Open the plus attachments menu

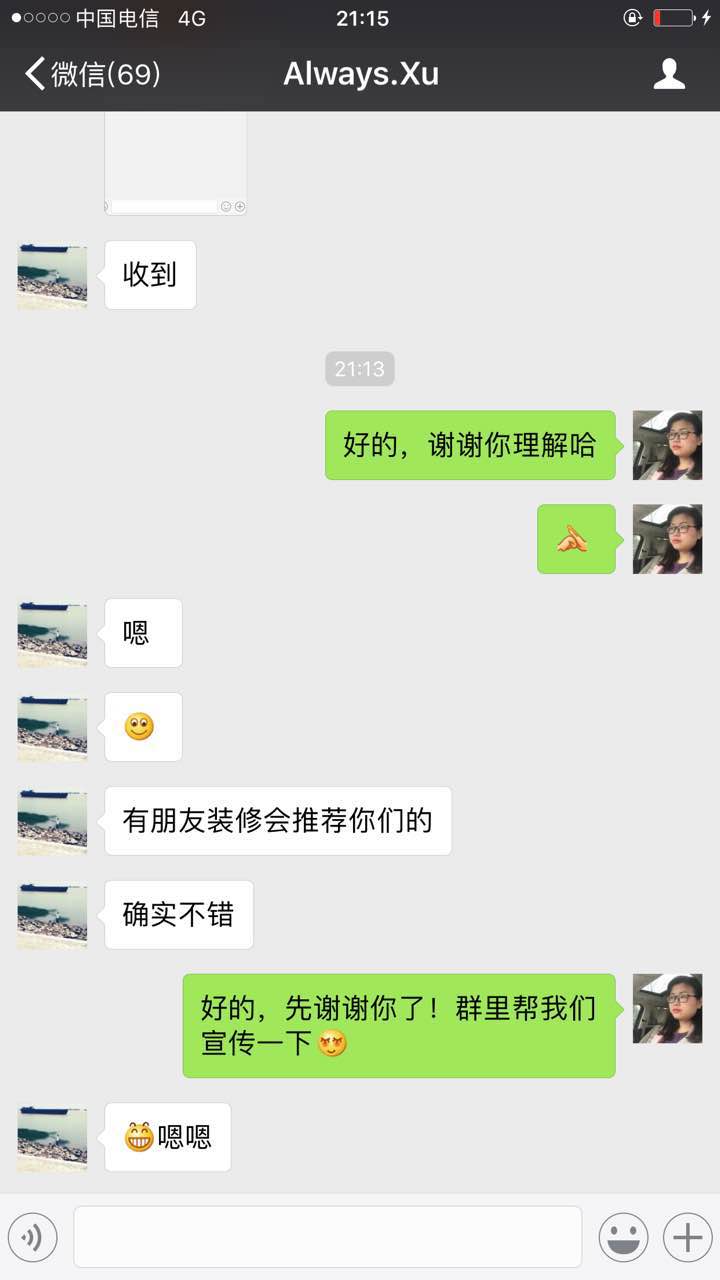(x=687, y=1238)
